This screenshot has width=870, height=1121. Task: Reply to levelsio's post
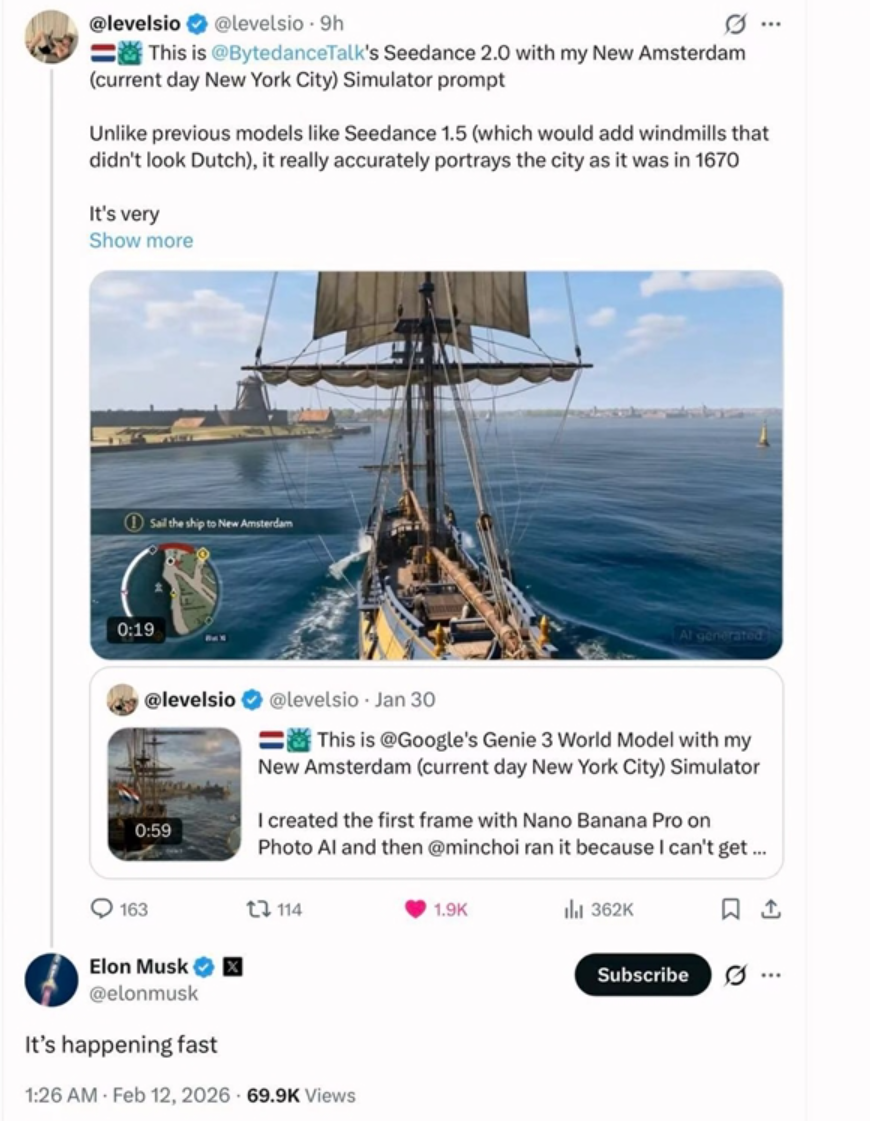[x=104, y=909]
